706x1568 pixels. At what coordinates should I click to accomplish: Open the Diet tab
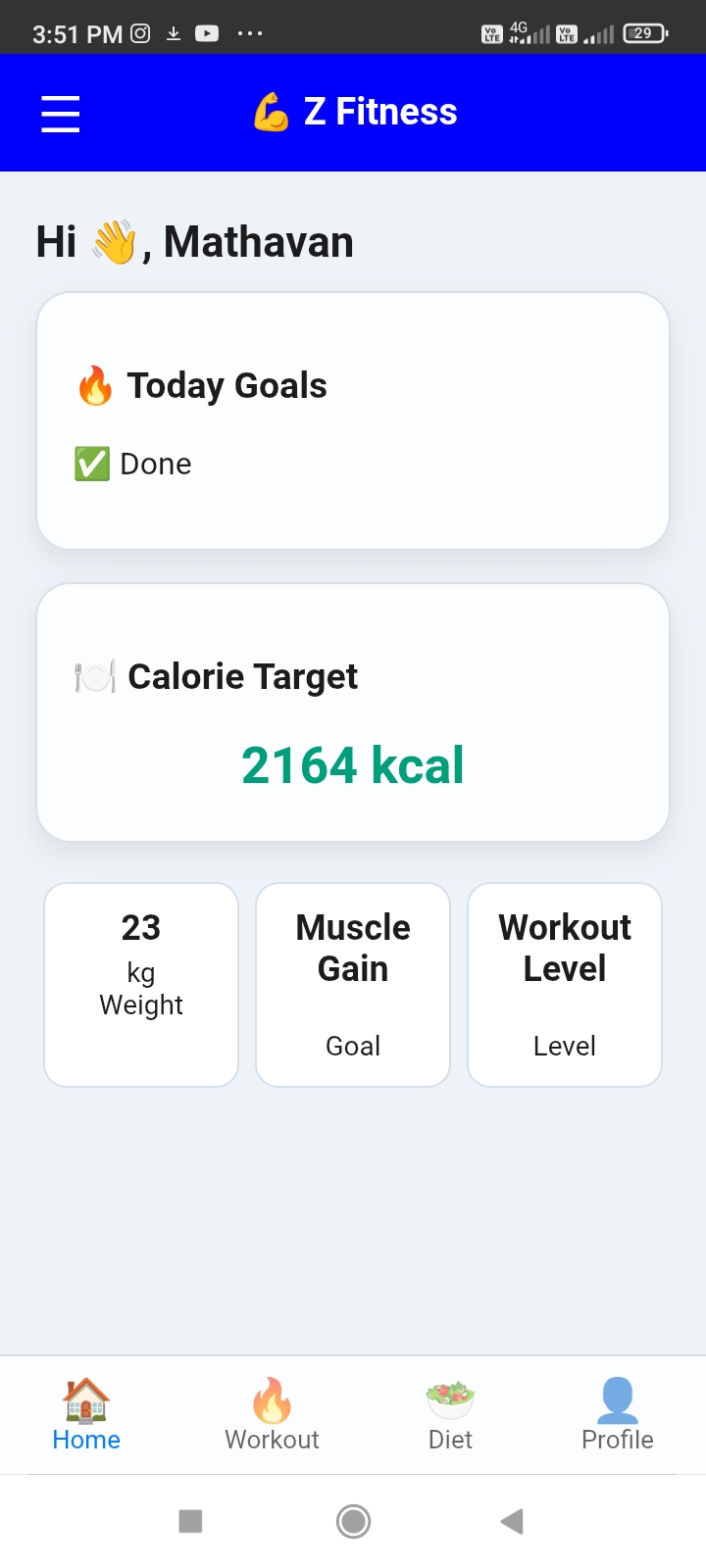[450, 1414]
